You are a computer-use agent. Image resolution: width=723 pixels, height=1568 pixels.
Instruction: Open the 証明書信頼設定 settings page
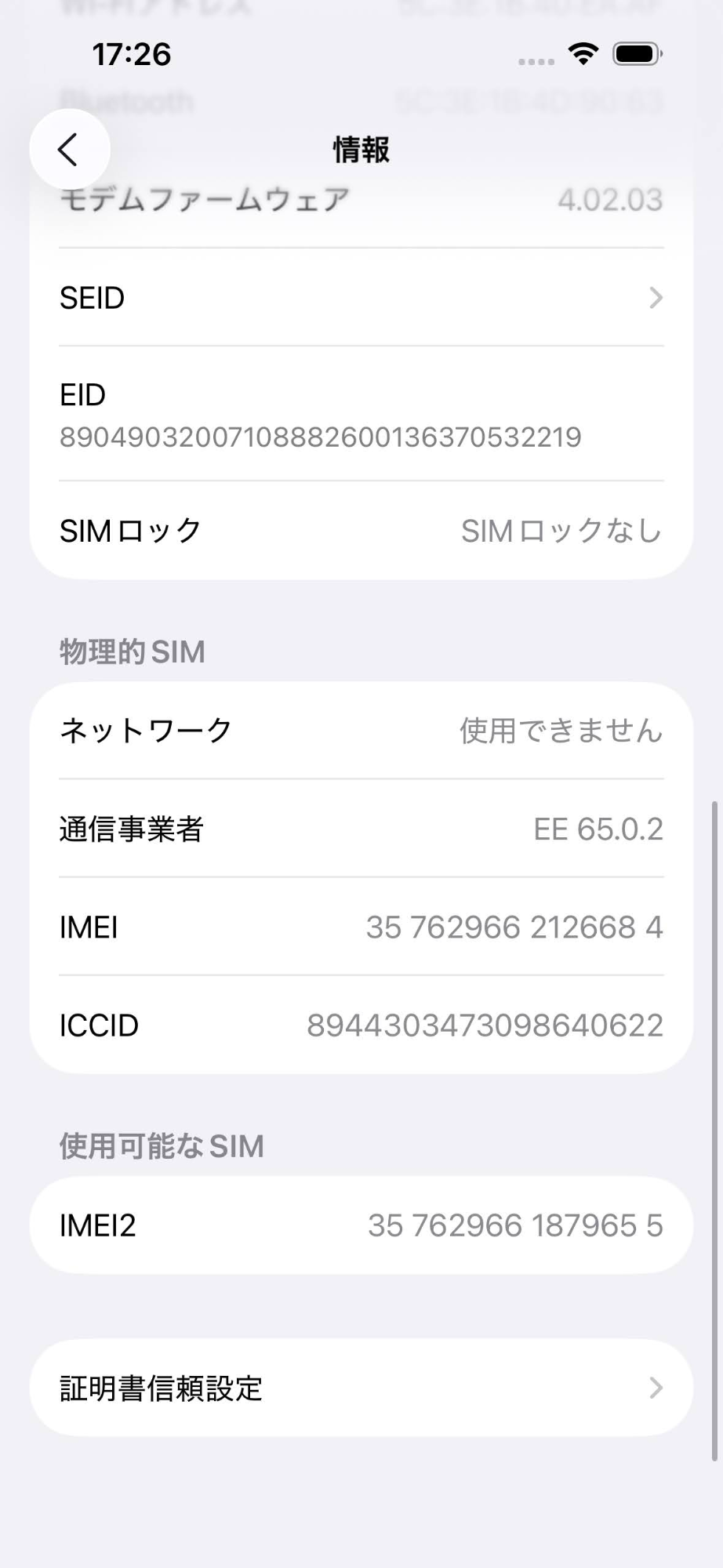(x=361, y=1387)
